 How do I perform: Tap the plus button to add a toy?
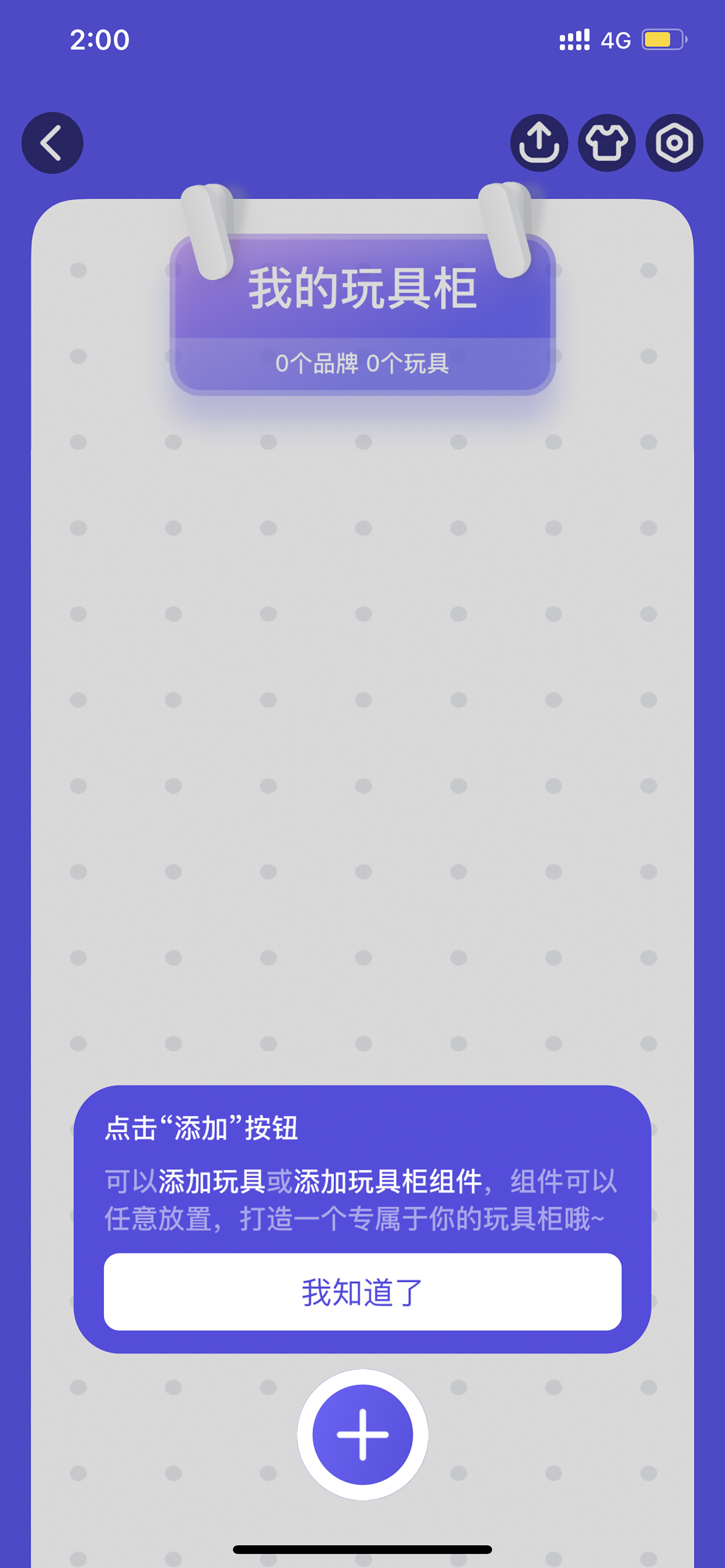362,1435
